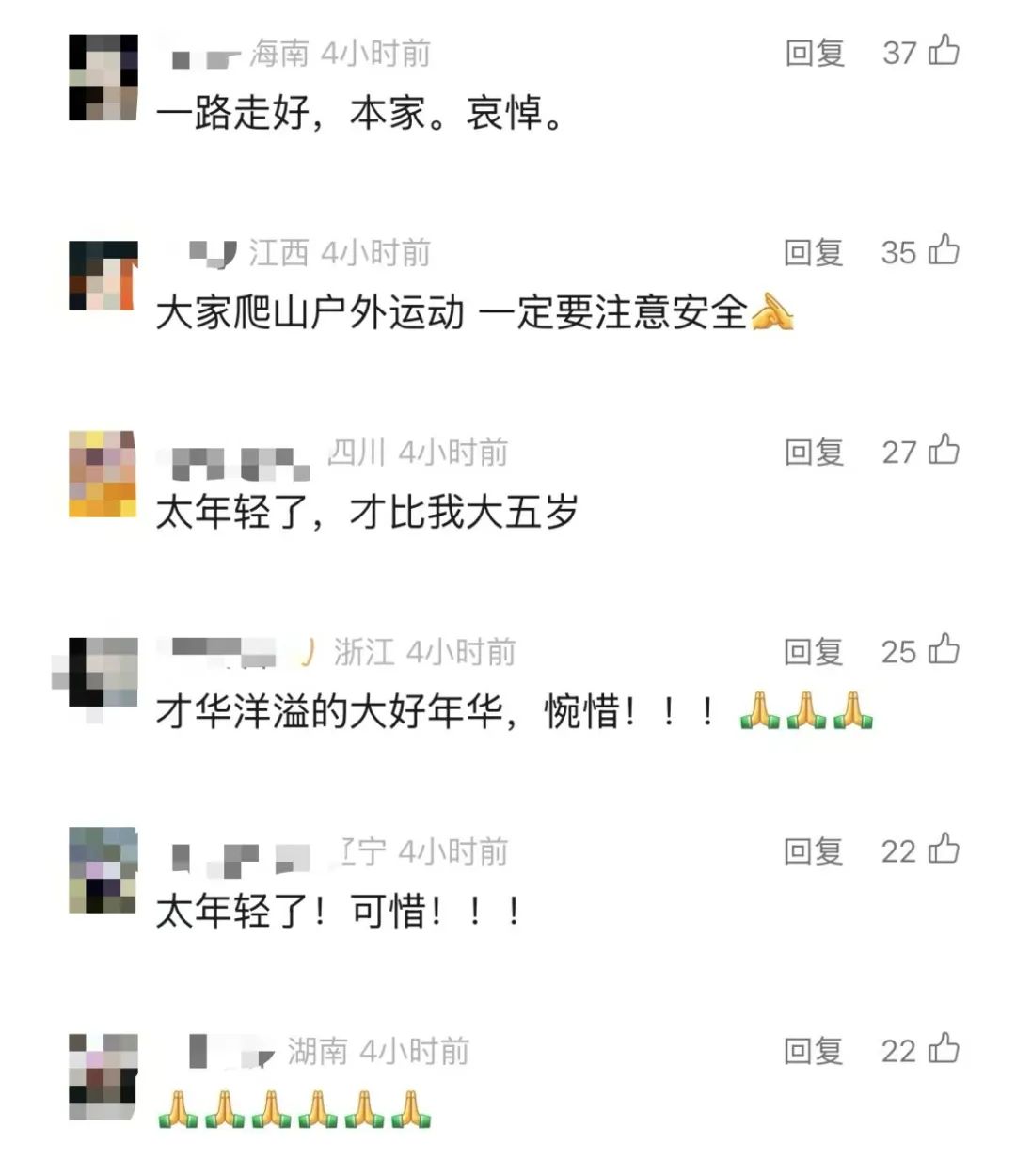This screenshot has width=1016, height=1176.
Task: Reply to the comment "才华洋溢的大好年华，惋惜"
Action: 815,652
